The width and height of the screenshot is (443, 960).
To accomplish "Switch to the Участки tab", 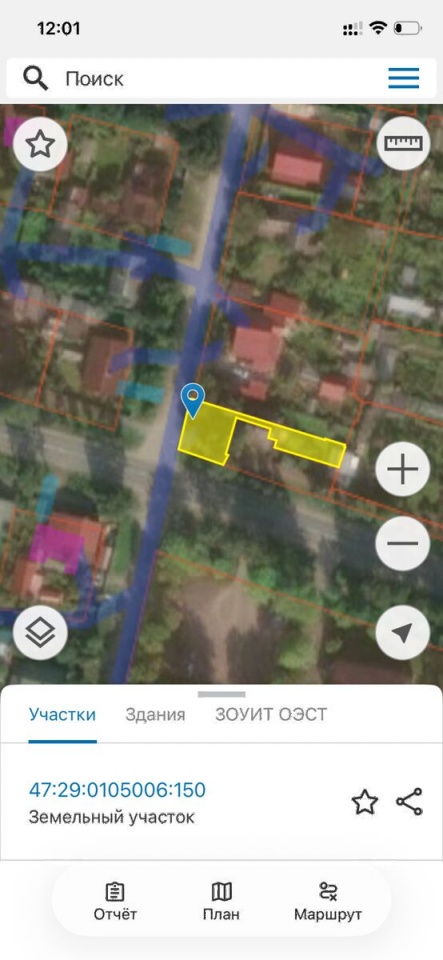I will click(62, 714).
